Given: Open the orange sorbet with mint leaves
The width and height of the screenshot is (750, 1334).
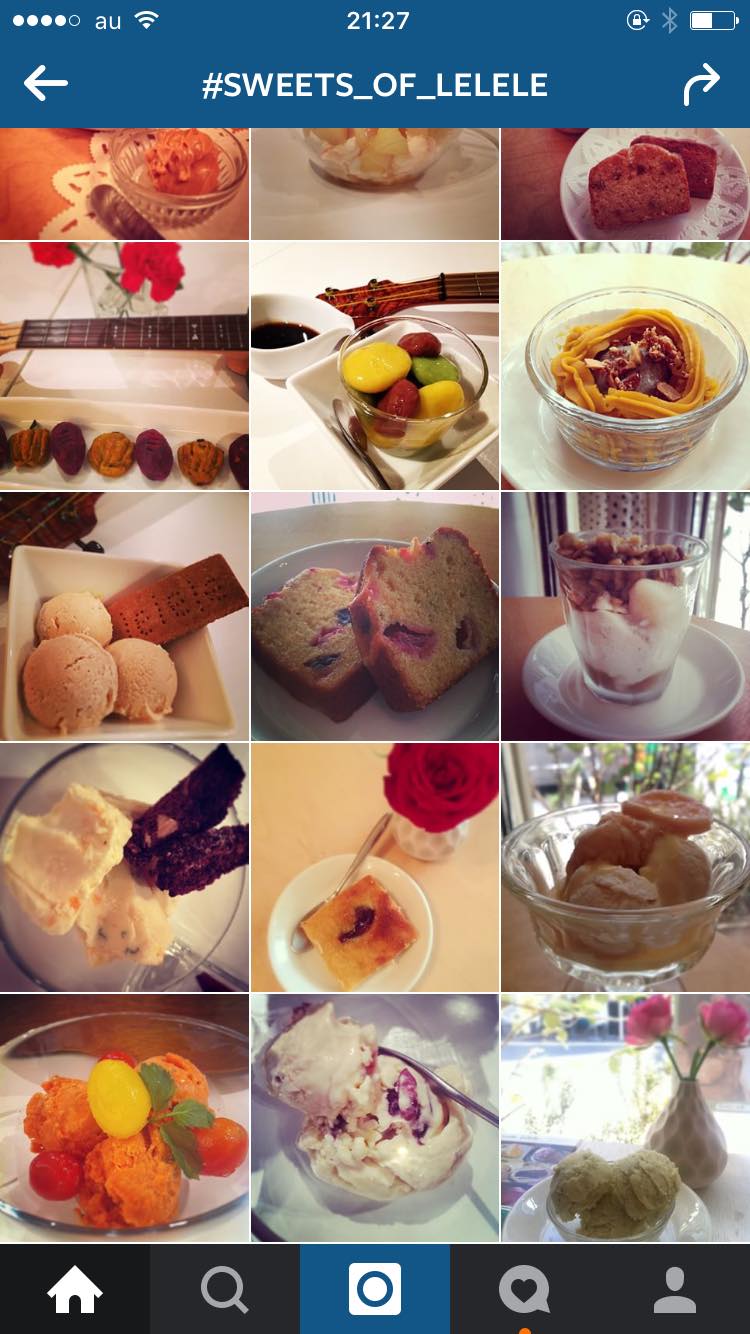Looking at the screenshot, I should (124, 1118).
